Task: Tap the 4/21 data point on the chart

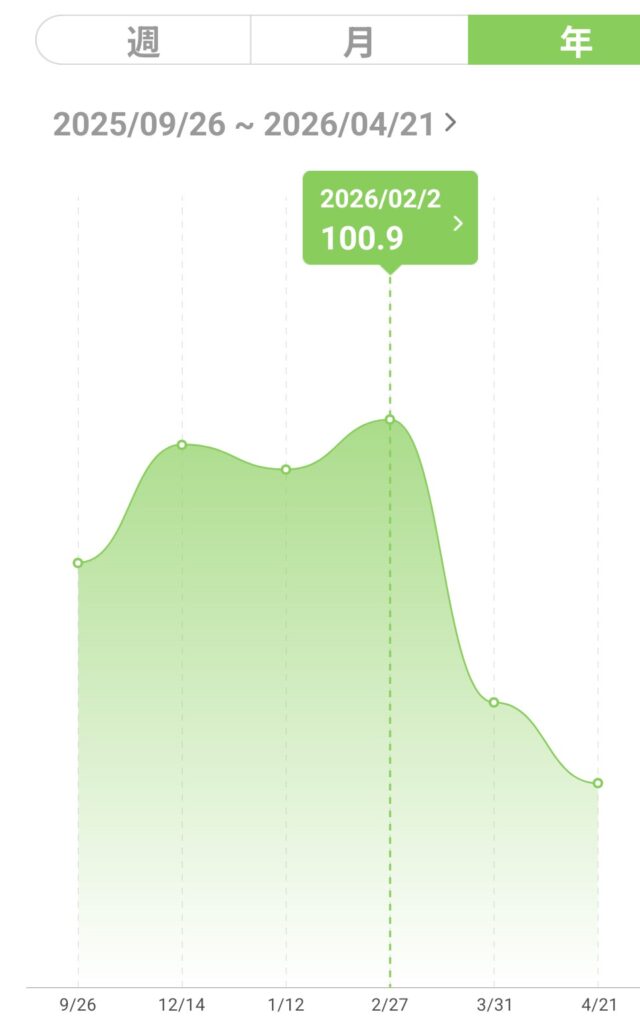Action: click(x=598, y=783)
